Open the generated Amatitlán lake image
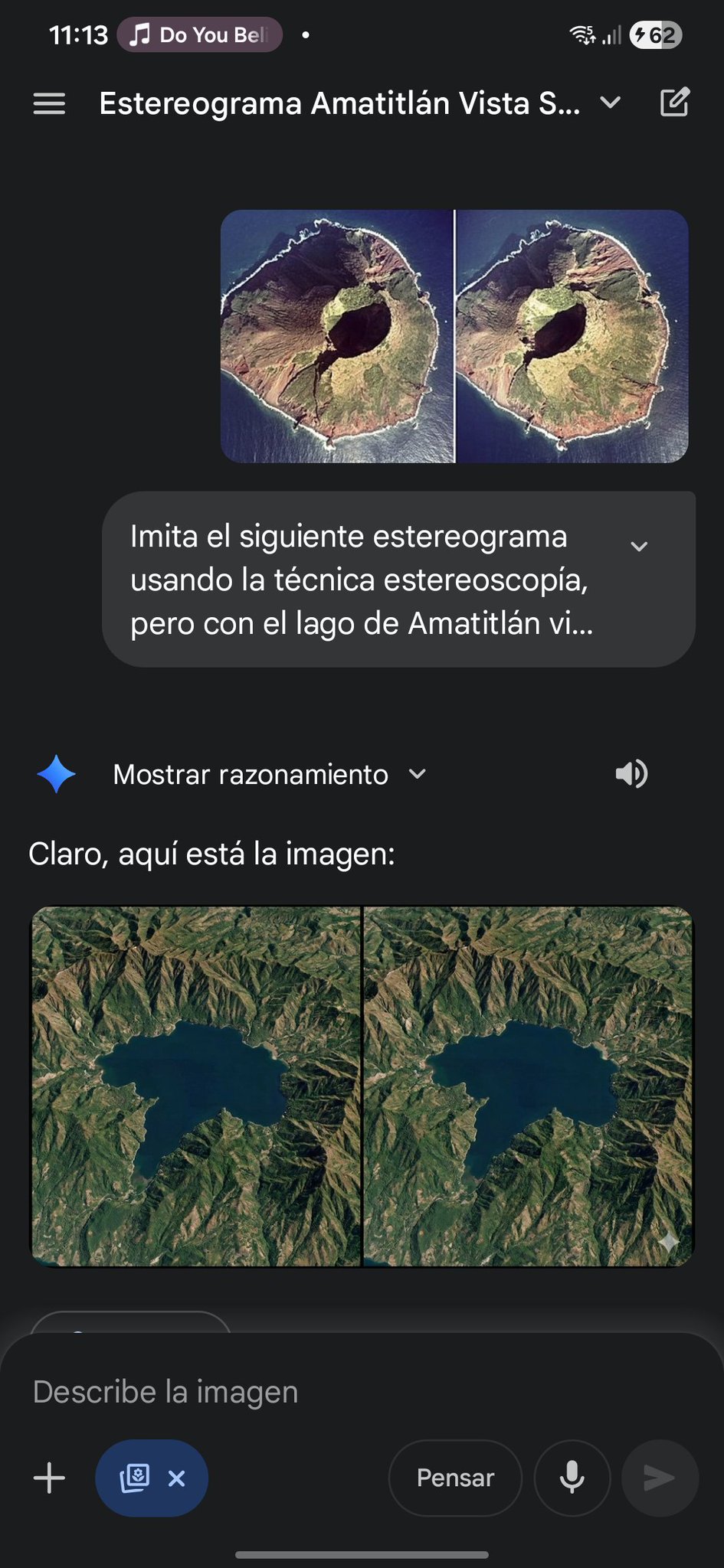724x1568 pixels. coord(362,1086)
